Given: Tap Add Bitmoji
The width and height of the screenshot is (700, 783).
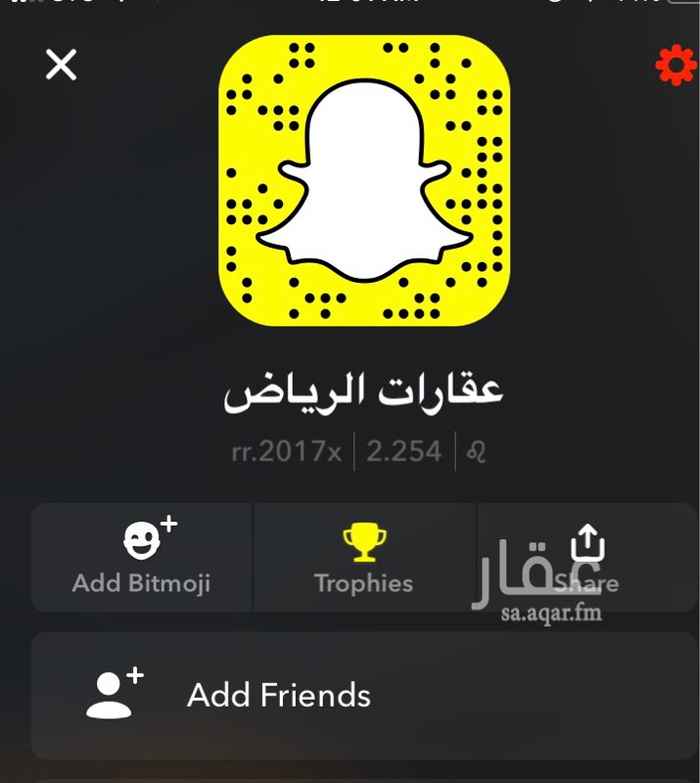Looking at the screenshot, I should (142, 557).
